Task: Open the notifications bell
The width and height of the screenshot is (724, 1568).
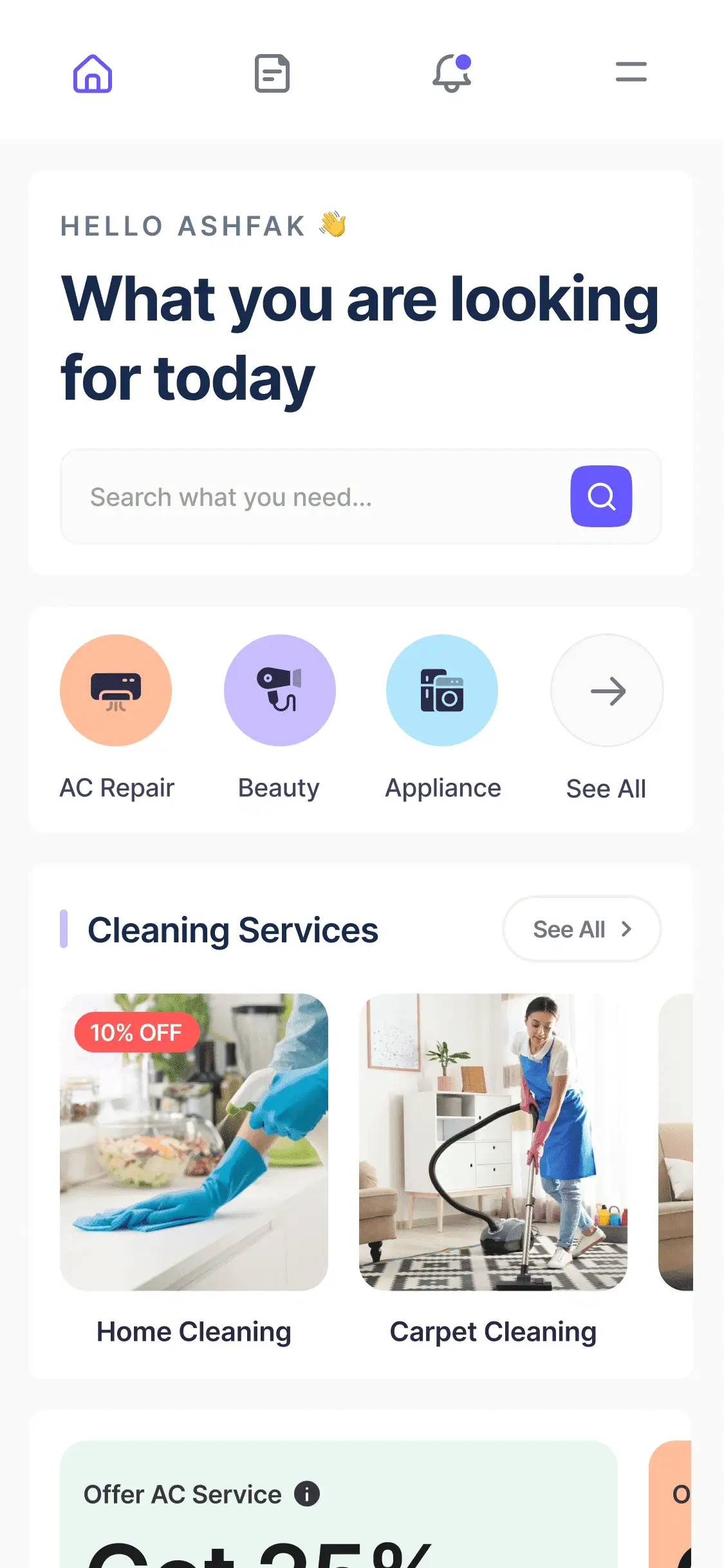Action: [x=451, y=73]
